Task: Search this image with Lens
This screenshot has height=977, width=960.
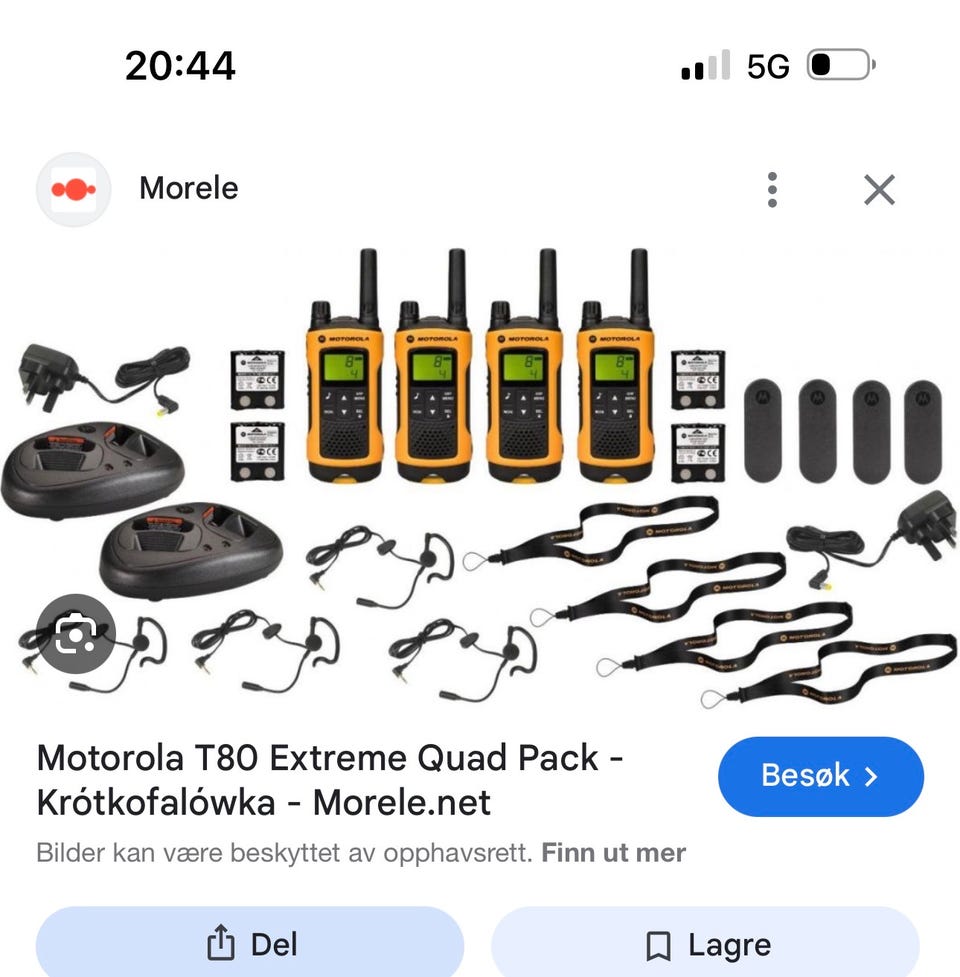Action: (76, 633)
